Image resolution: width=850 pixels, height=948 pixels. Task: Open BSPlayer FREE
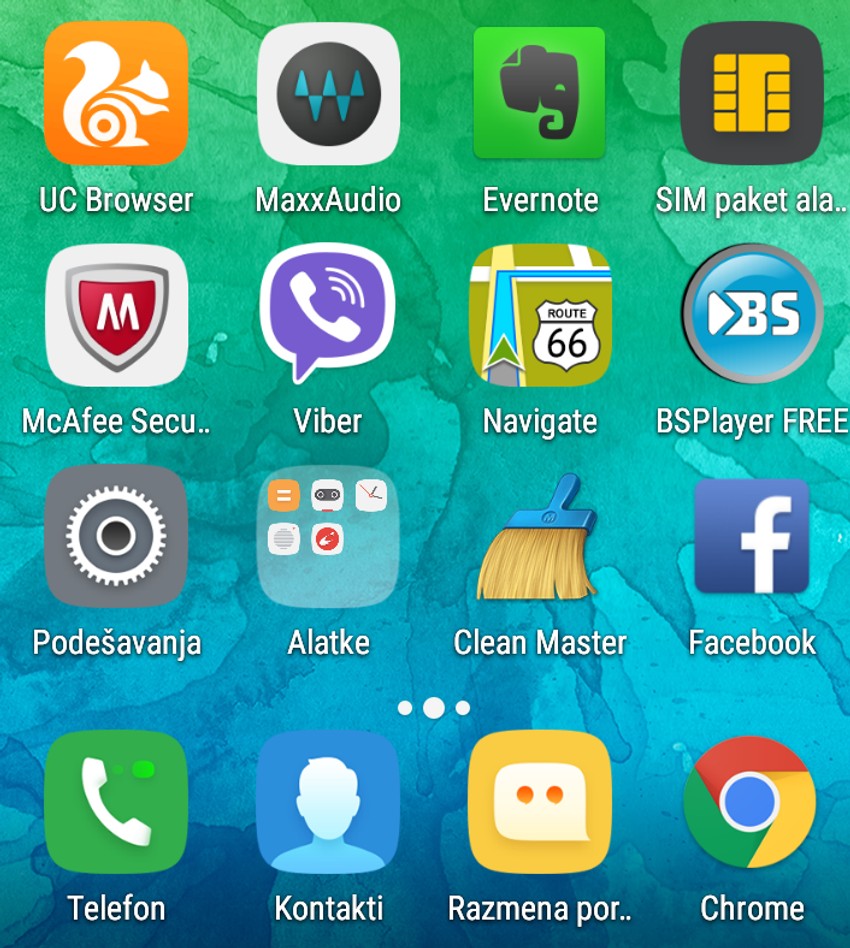pos(752,315)
